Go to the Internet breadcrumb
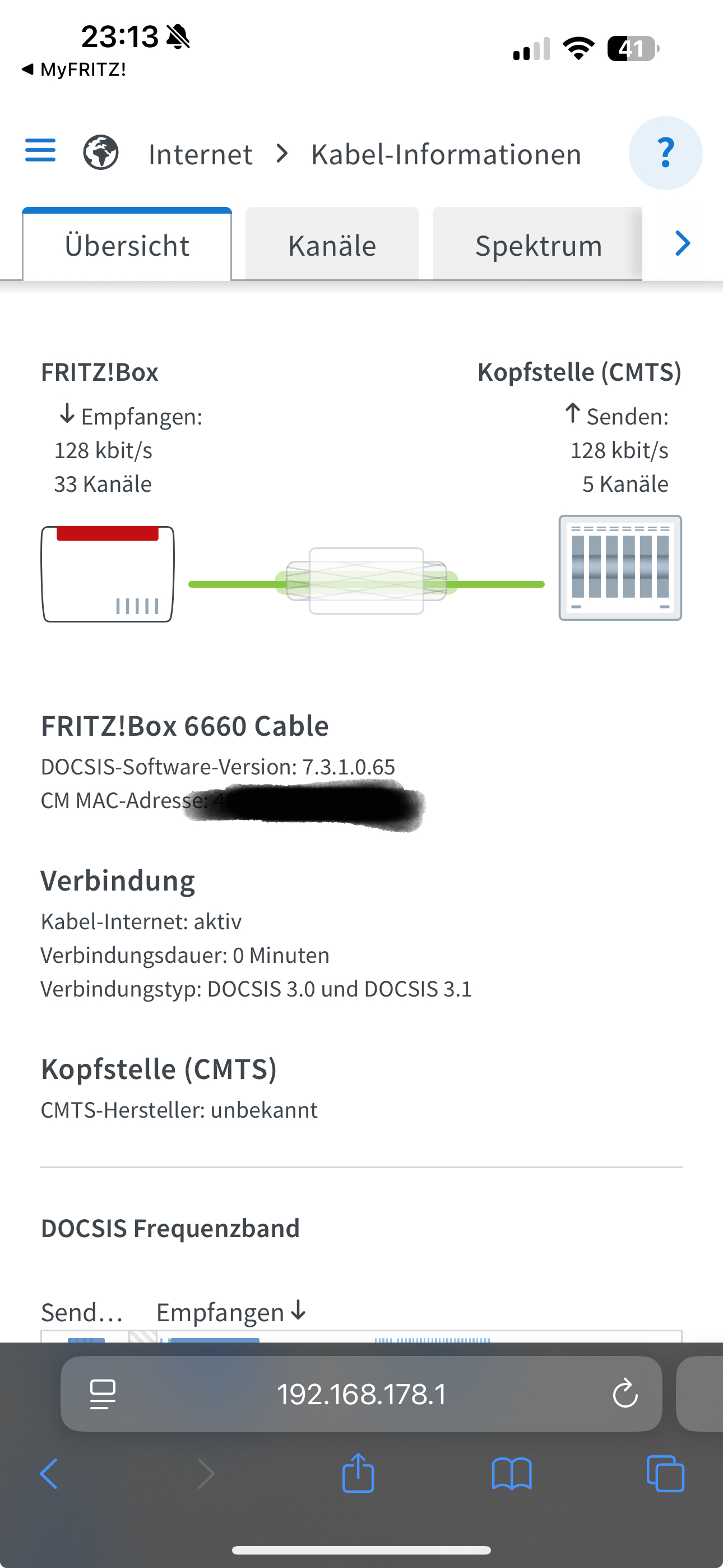This screenshot has height=1568, width=723. pos(200,154)
